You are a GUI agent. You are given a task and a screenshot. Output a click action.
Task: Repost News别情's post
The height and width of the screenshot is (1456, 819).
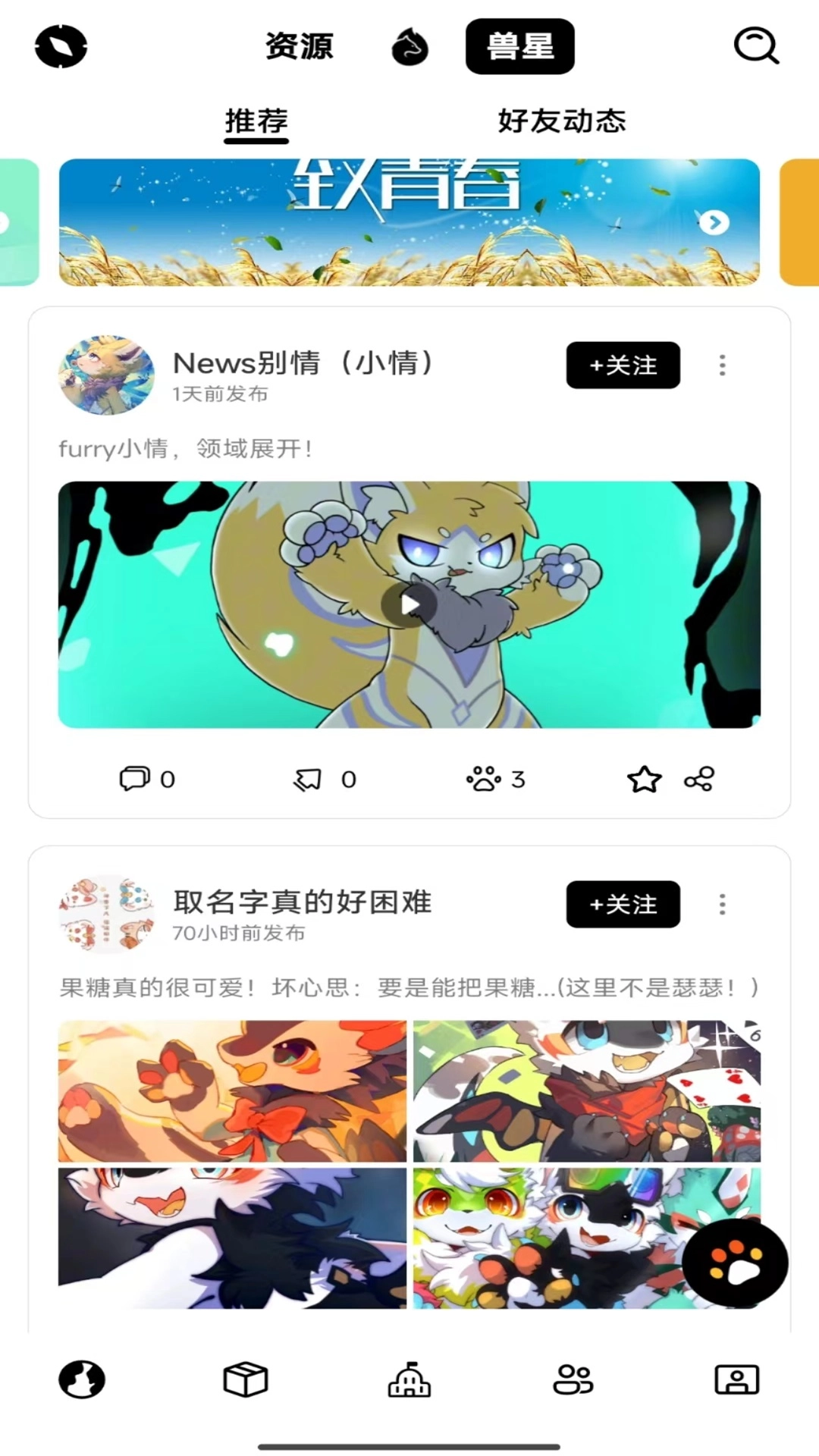click(x=324, y=779)
